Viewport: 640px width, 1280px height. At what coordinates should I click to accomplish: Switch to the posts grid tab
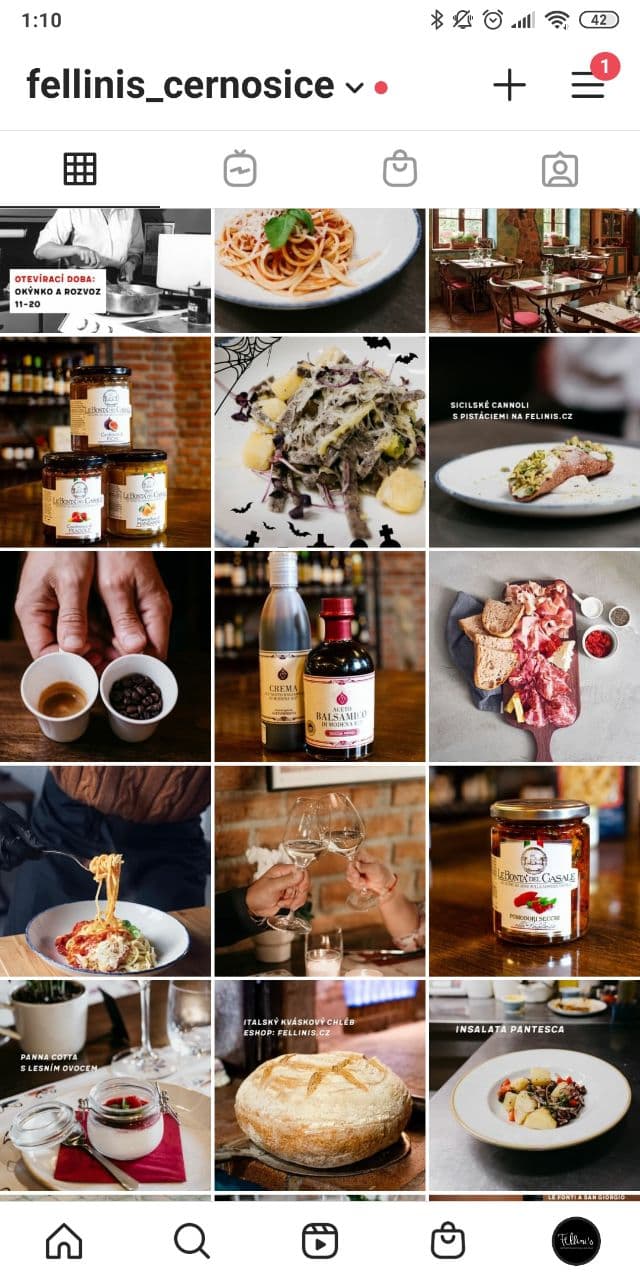pyautogui.click(x=80, y=169)
